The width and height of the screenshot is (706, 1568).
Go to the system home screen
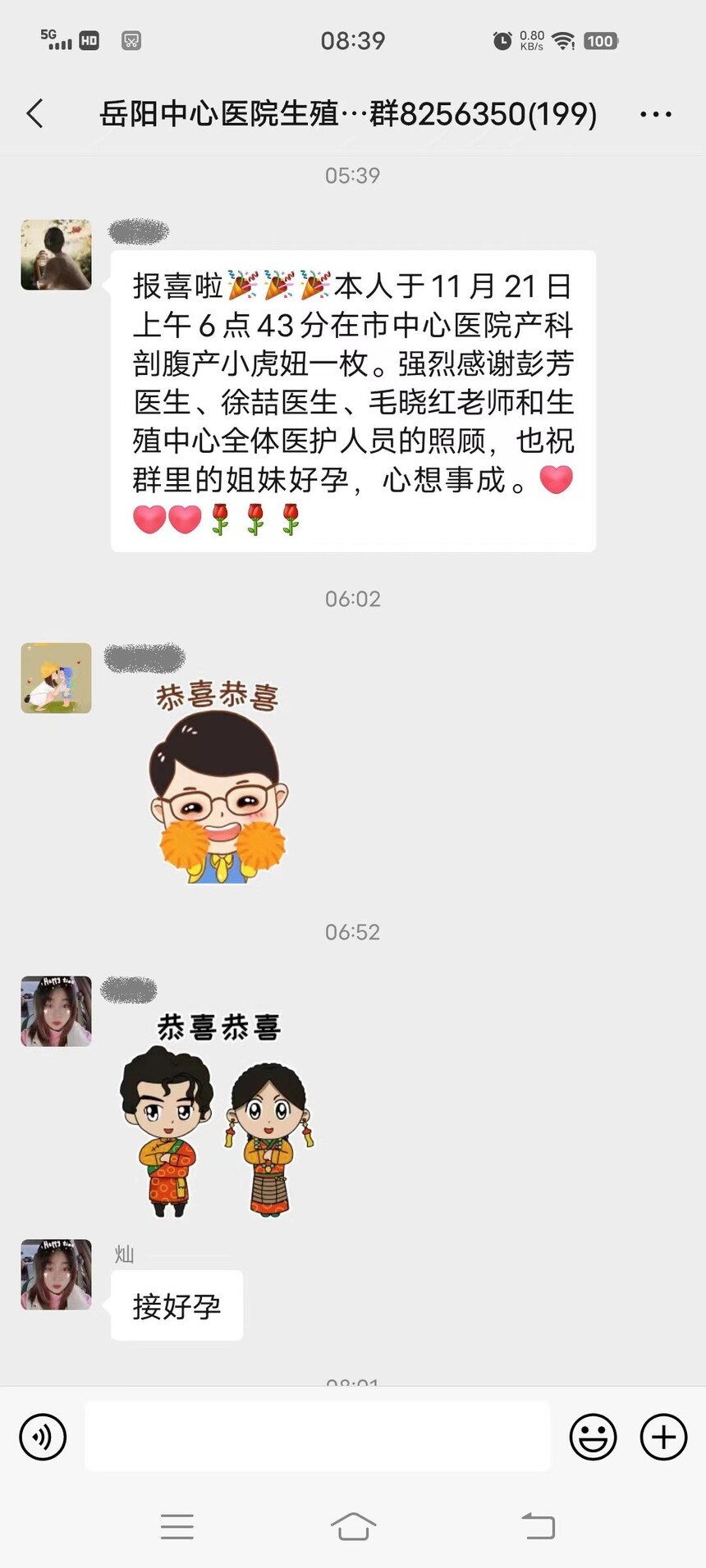point(353,1526)
